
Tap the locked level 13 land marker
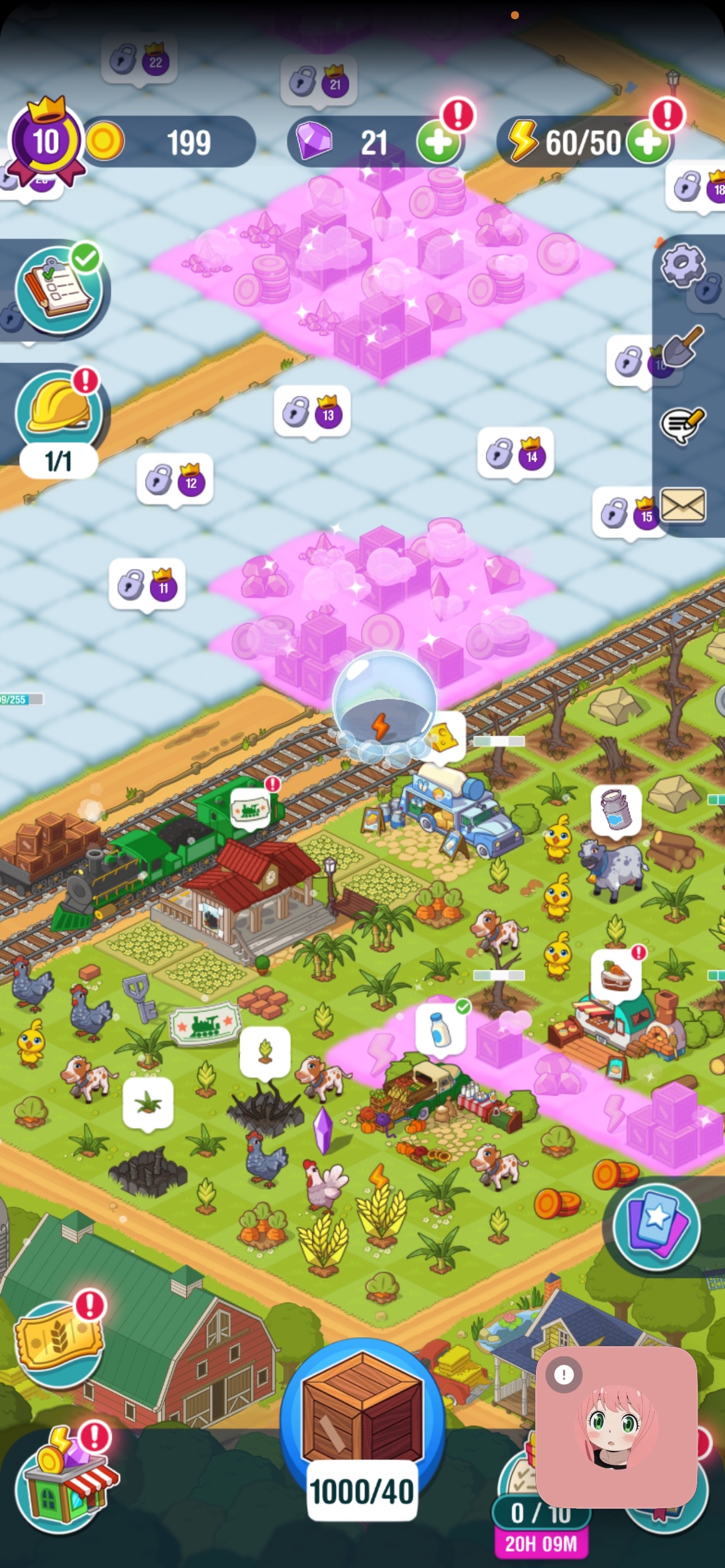pos(312,412)
